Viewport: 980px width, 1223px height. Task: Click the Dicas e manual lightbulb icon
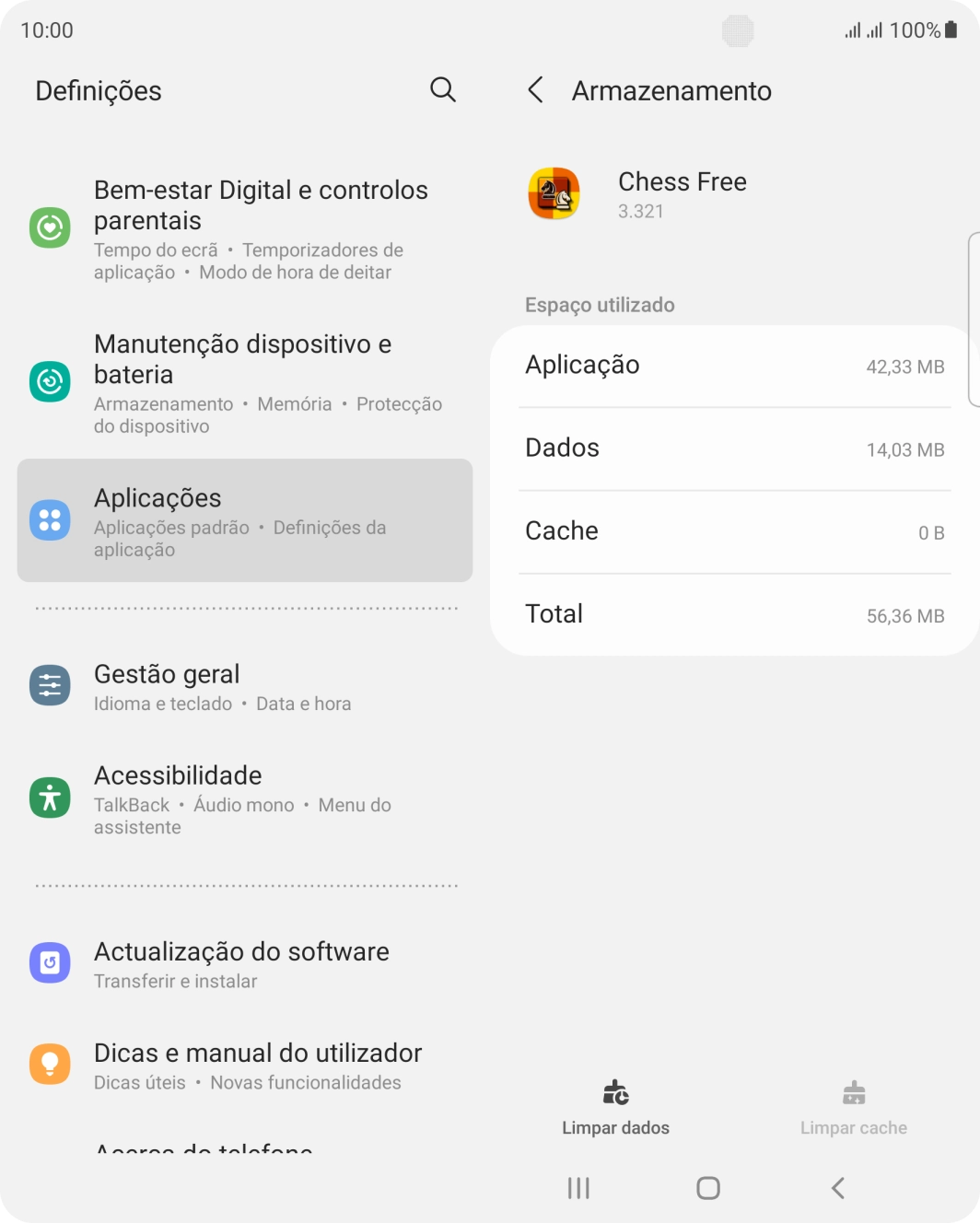(50, 1064)
